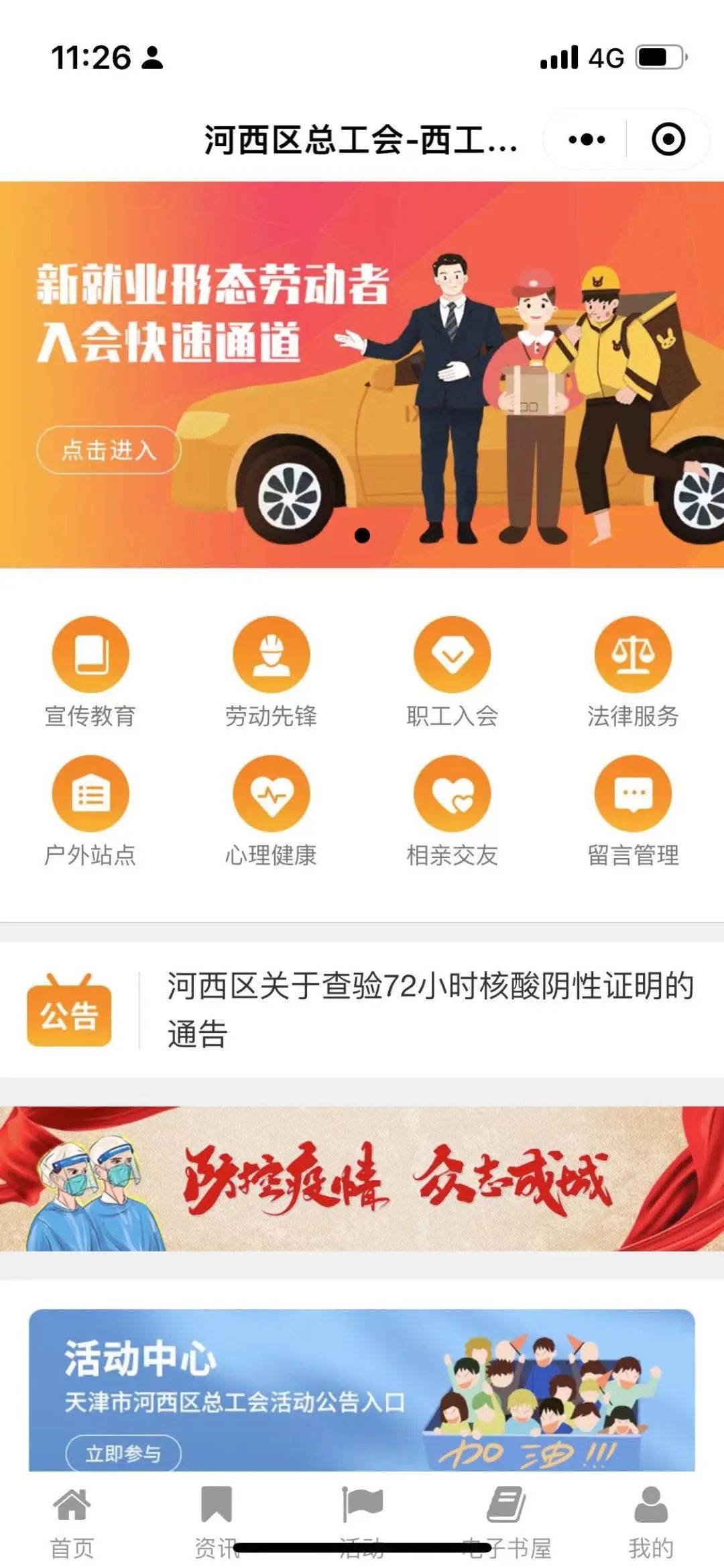Image resolution: width=724 pixels, height=1568 pixels.
Task: Open 法律服务 section
Action: tap(633, 672)
